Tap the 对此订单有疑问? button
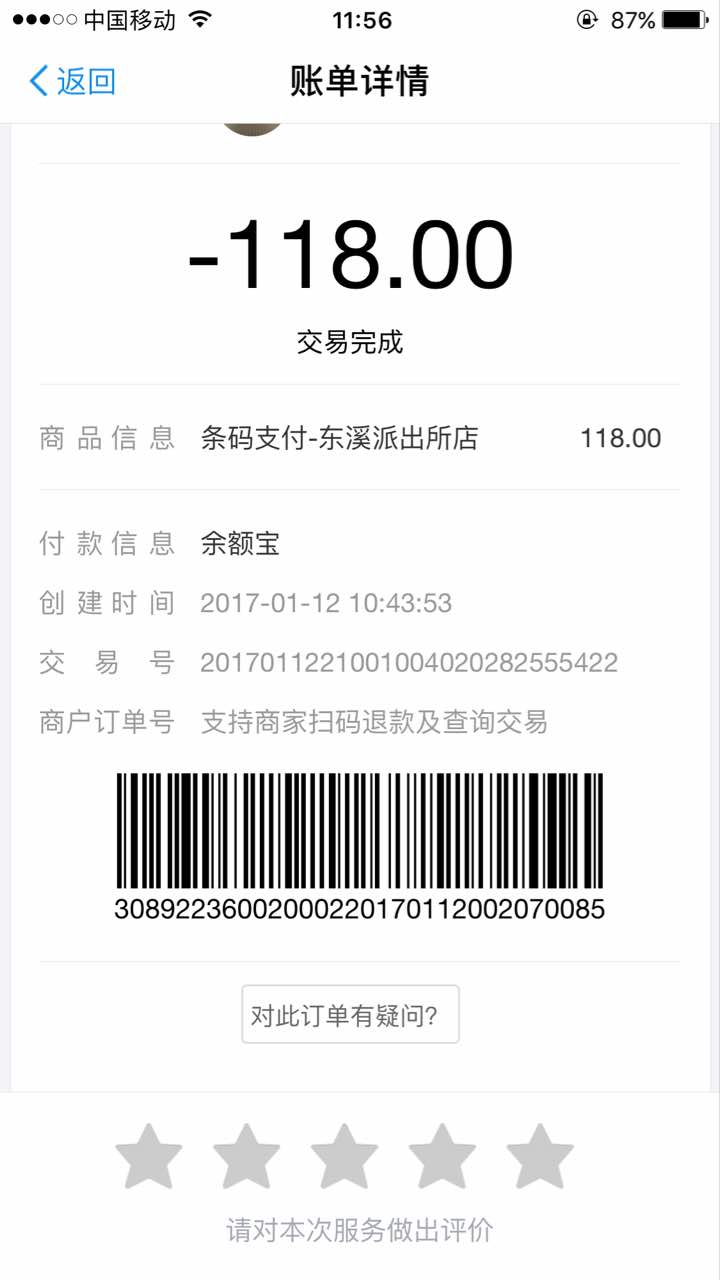 point(350,1015)
